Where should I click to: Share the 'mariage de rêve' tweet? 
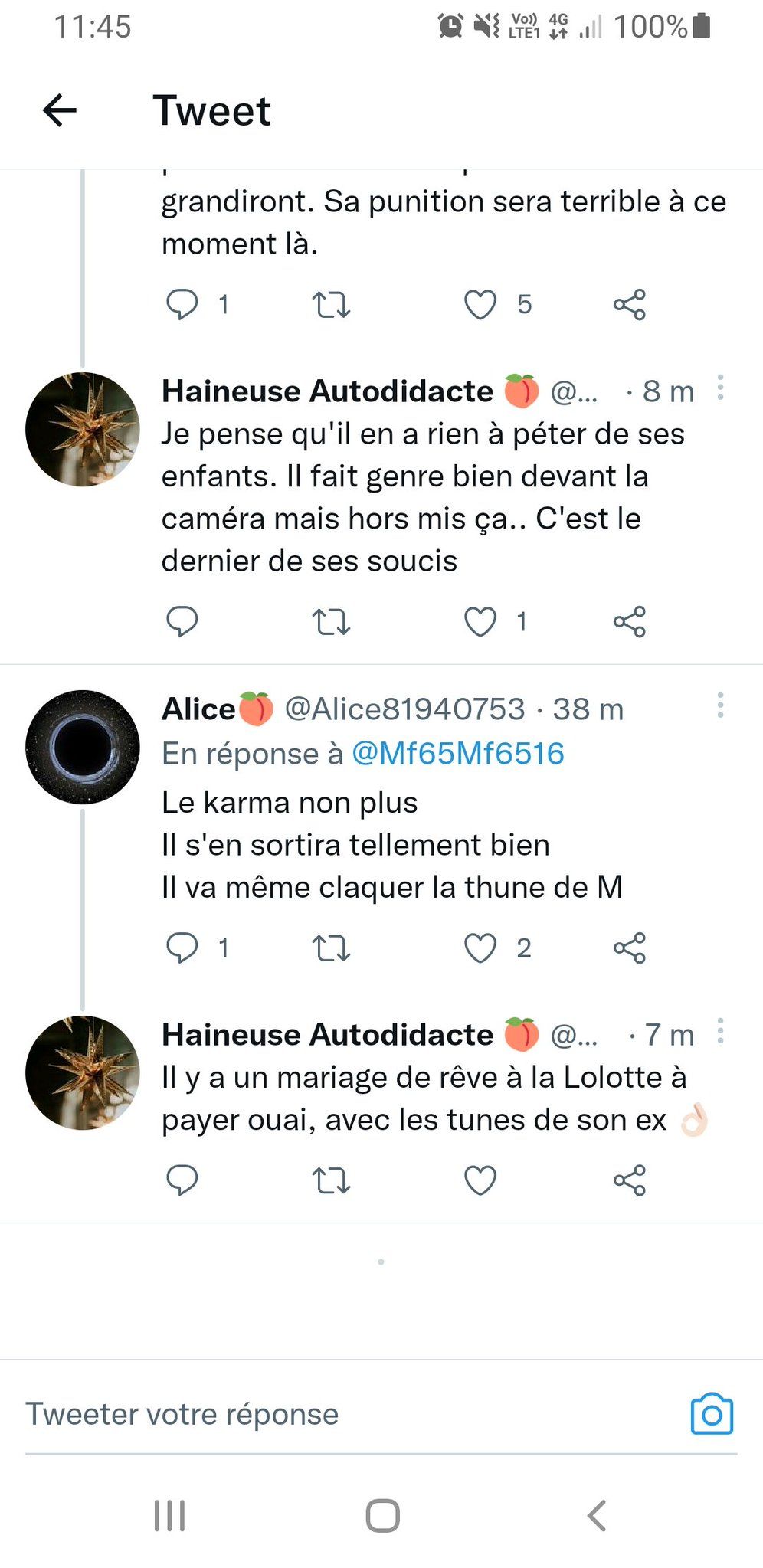pos(629,1180)
